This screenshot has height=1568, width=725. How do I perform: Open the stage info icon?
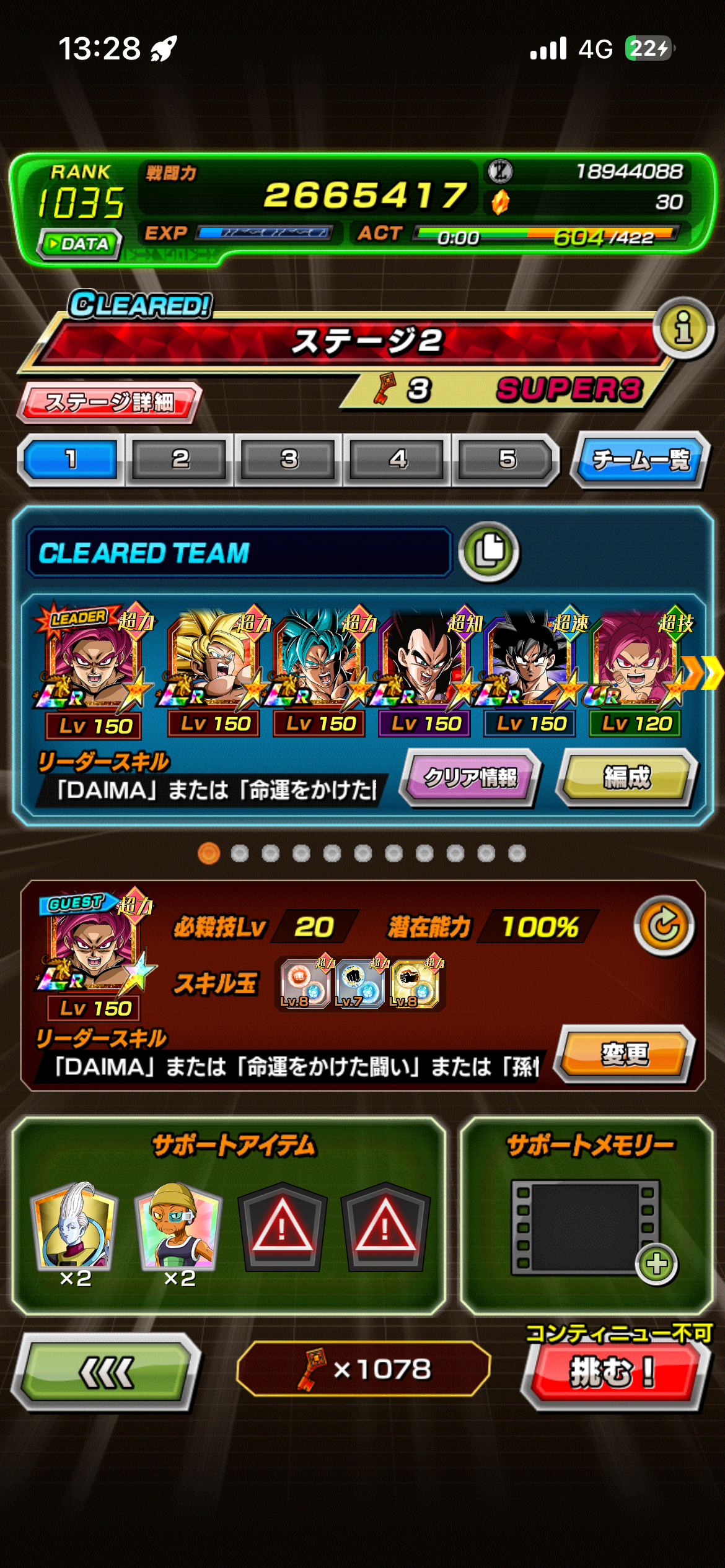[683, 328]
